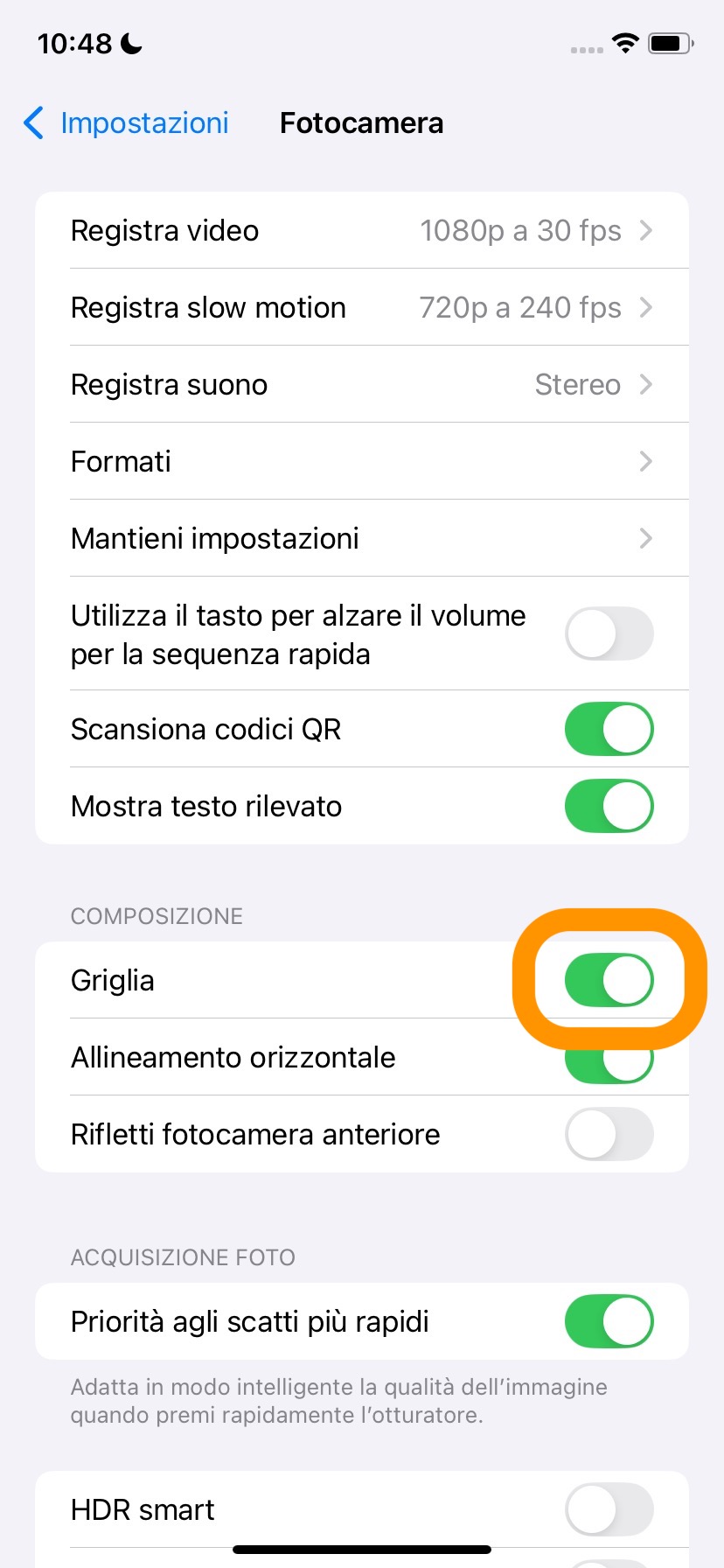Enable HDR smart

609,1510
